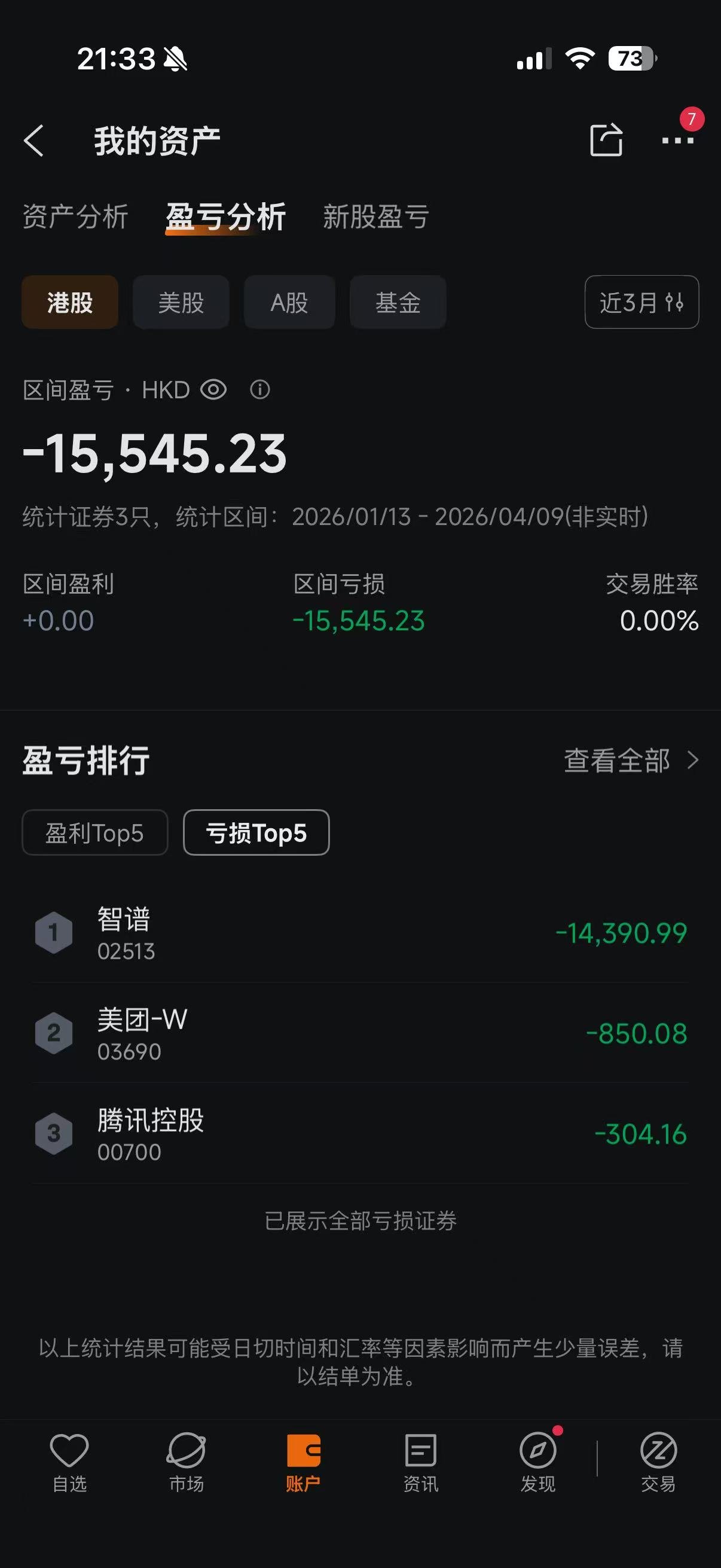Open the info icon beside 区间盈亏
Screen dimensions: 721x1568
tap(260, 389)
